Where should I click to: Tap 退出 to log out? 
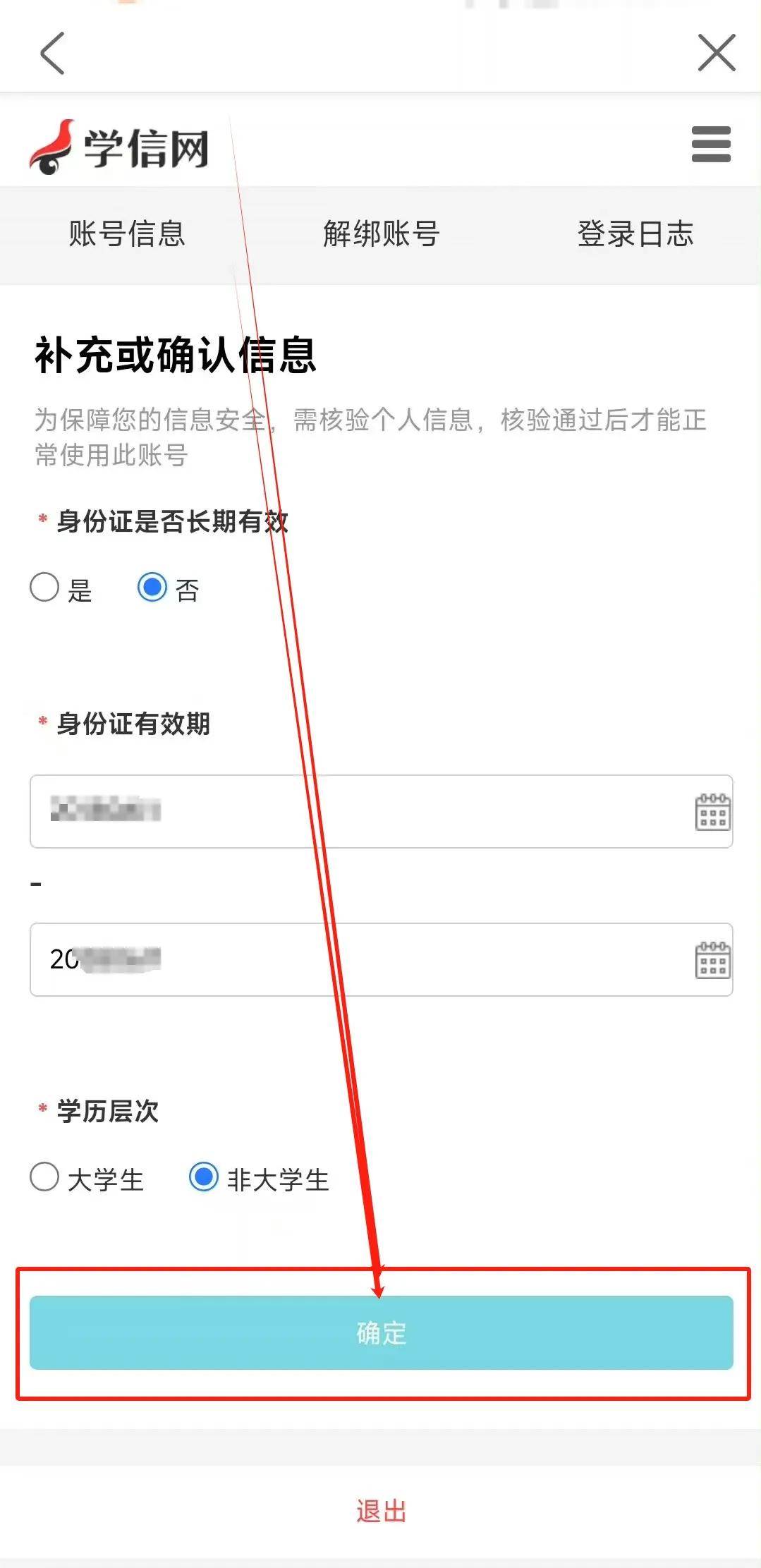(x=381, y=1512)
